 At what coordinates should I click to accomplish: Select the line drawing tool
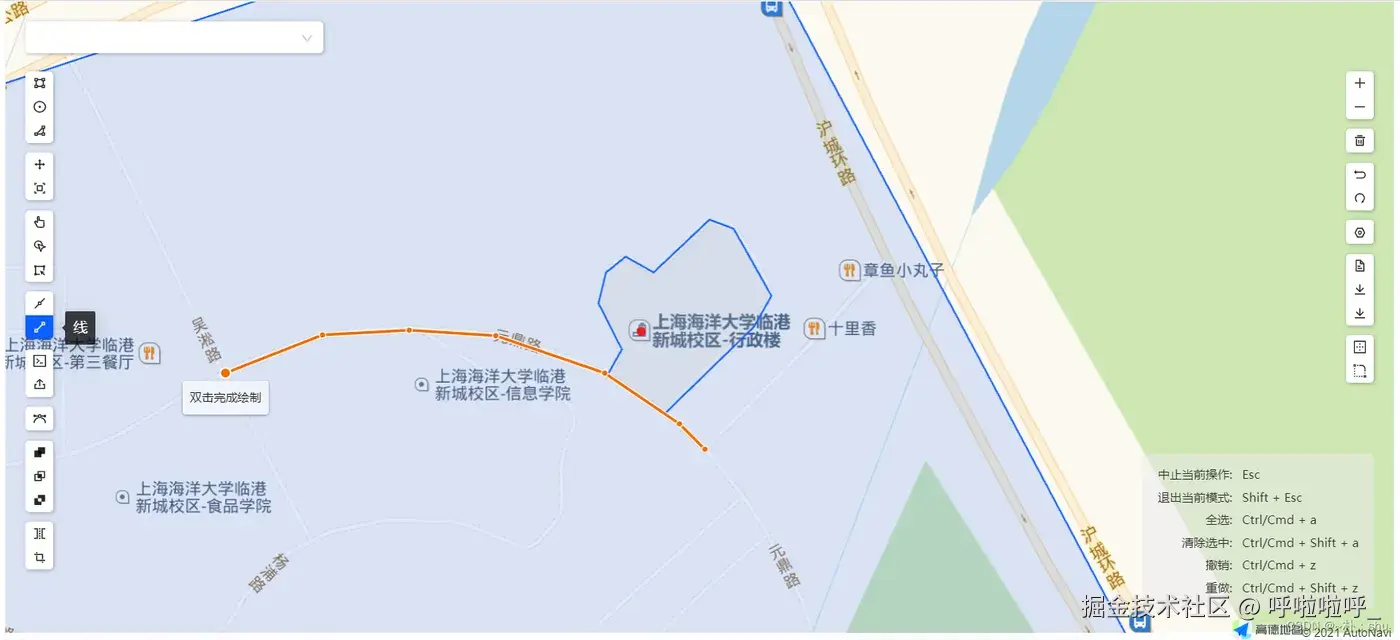[x=40, y=327]
